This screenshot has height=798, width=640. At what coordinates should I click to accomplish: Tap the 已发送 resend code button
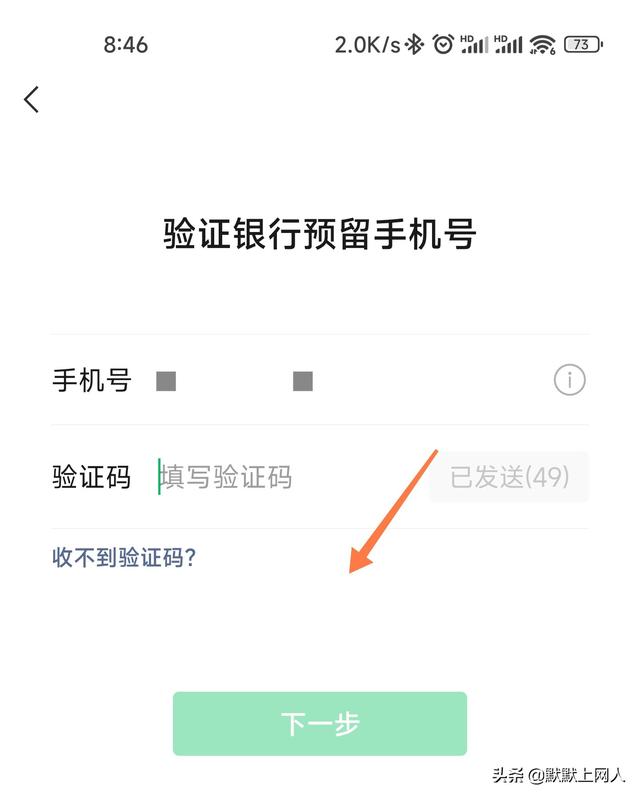pyautogui.click(x=509, y=477)
